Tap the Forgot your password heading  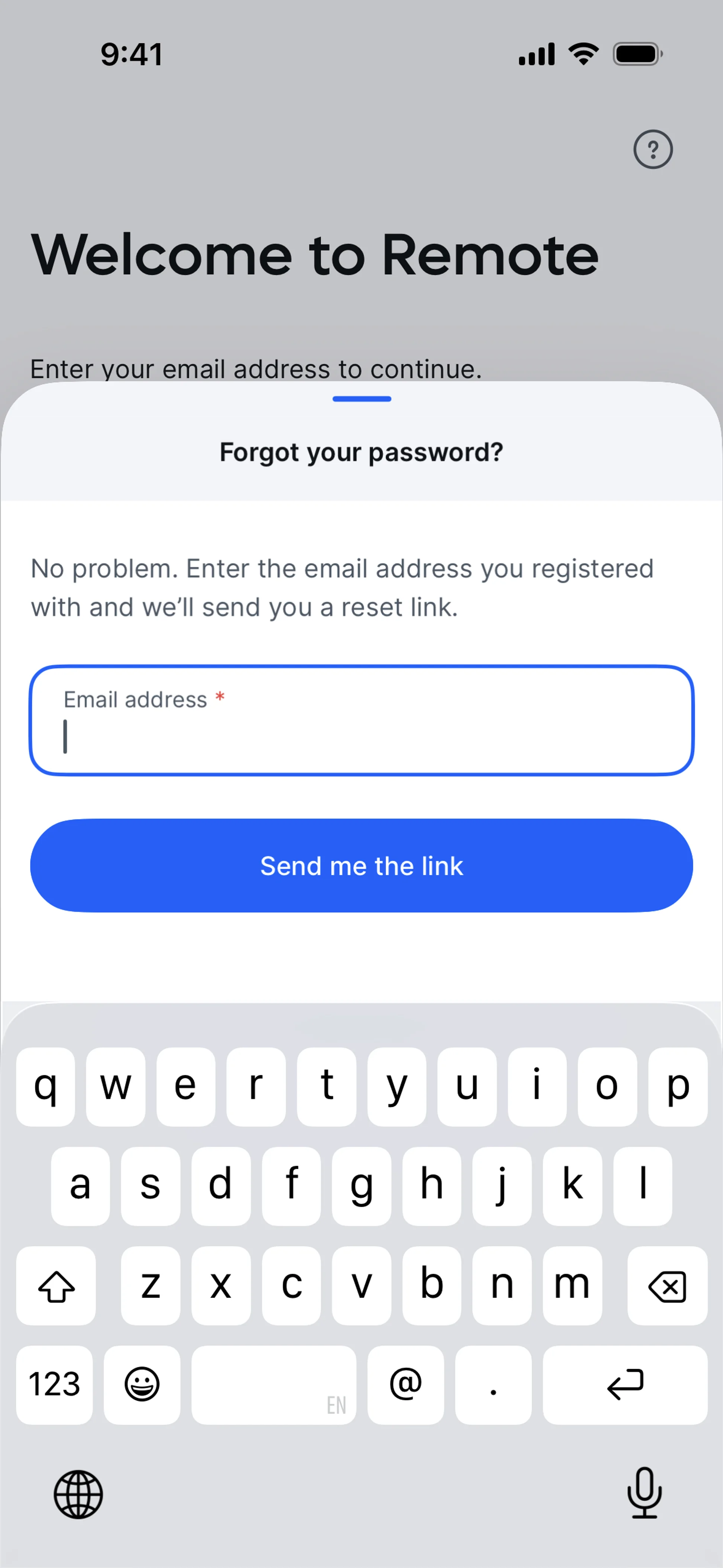coord(361,452)
